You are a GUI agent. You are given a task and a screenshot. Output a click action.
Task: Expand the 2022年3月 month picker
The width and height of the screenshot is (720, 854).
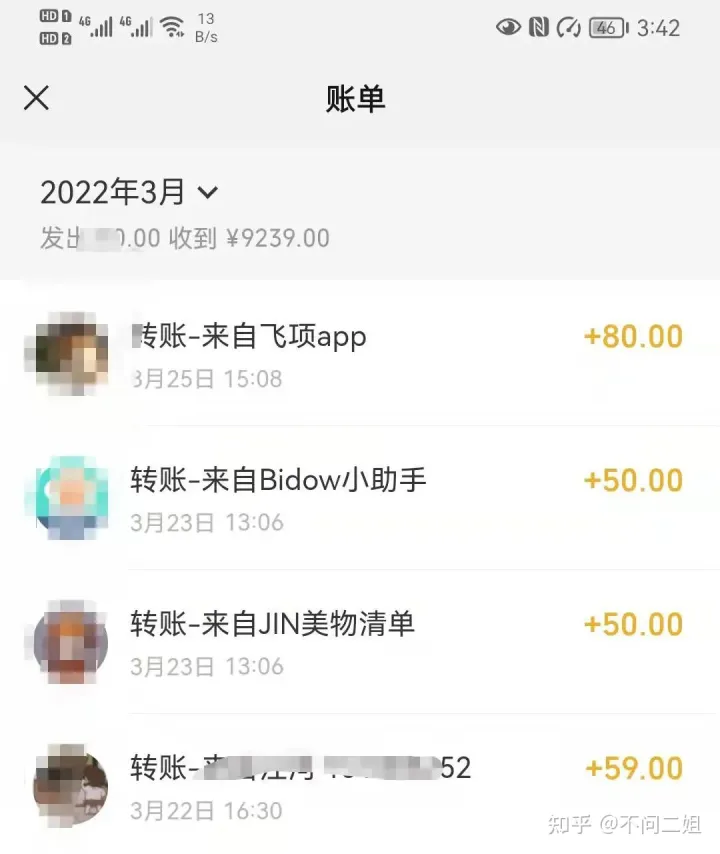click(x=128, y=192)
